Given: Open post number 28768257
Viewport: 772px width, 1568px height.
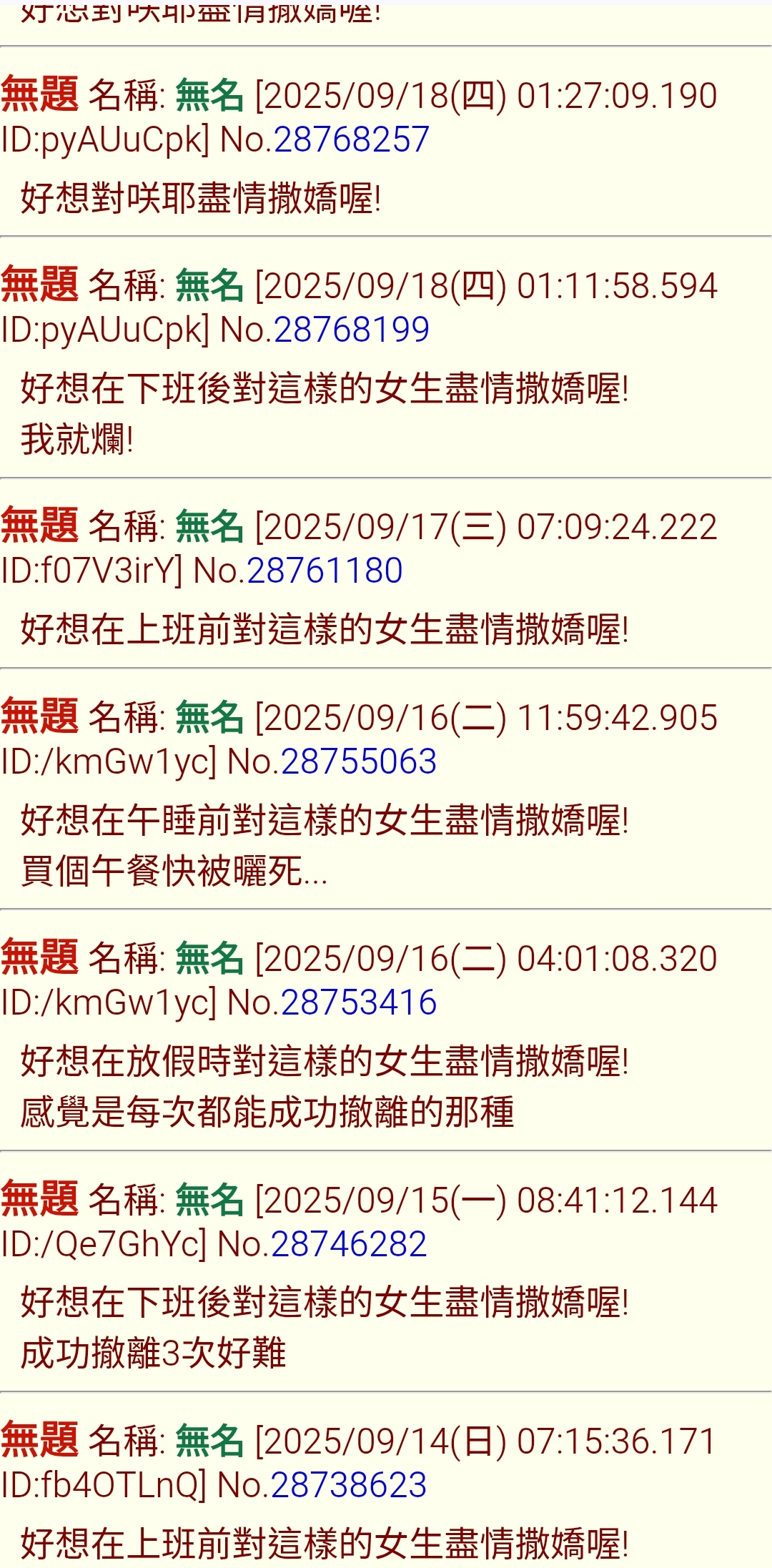Looking at the screenshot, I should pyautogui.click(x=351, y=139).
